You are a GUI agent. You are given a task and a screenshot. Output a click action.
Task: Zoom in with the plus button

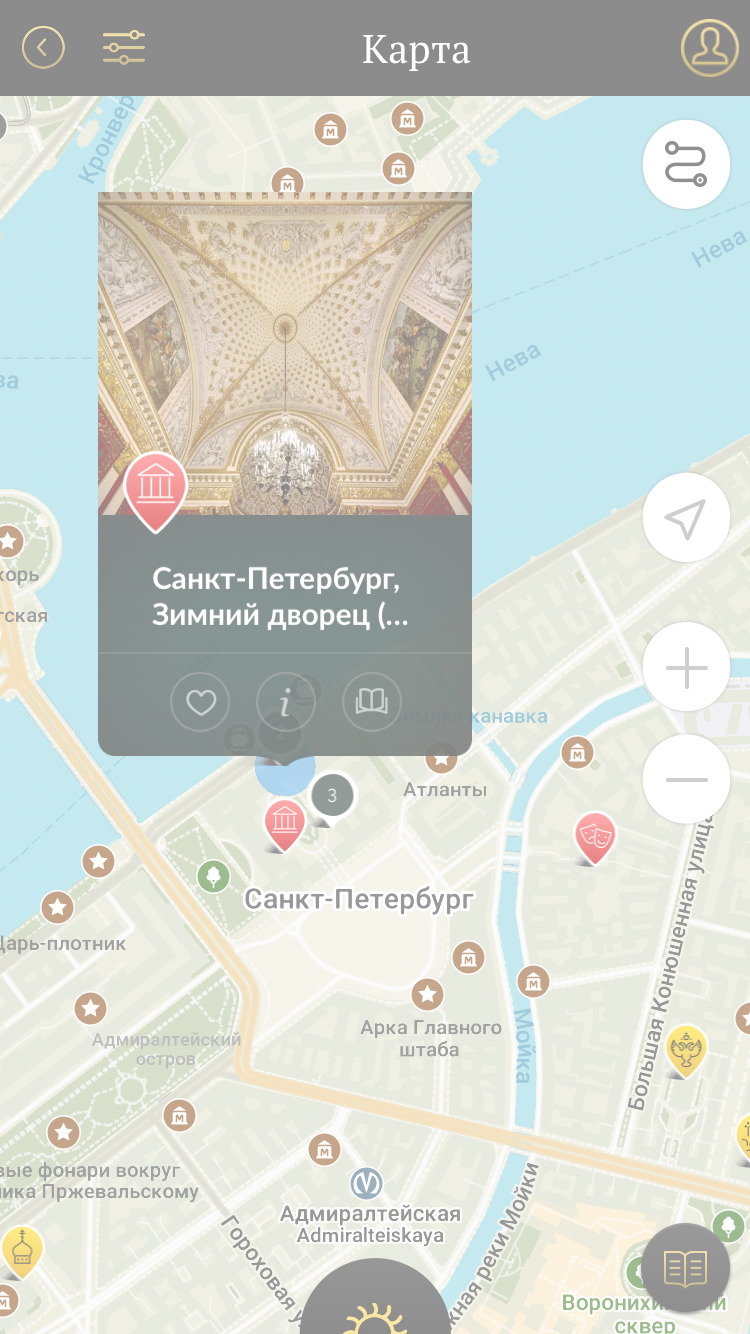pos(686,667)
